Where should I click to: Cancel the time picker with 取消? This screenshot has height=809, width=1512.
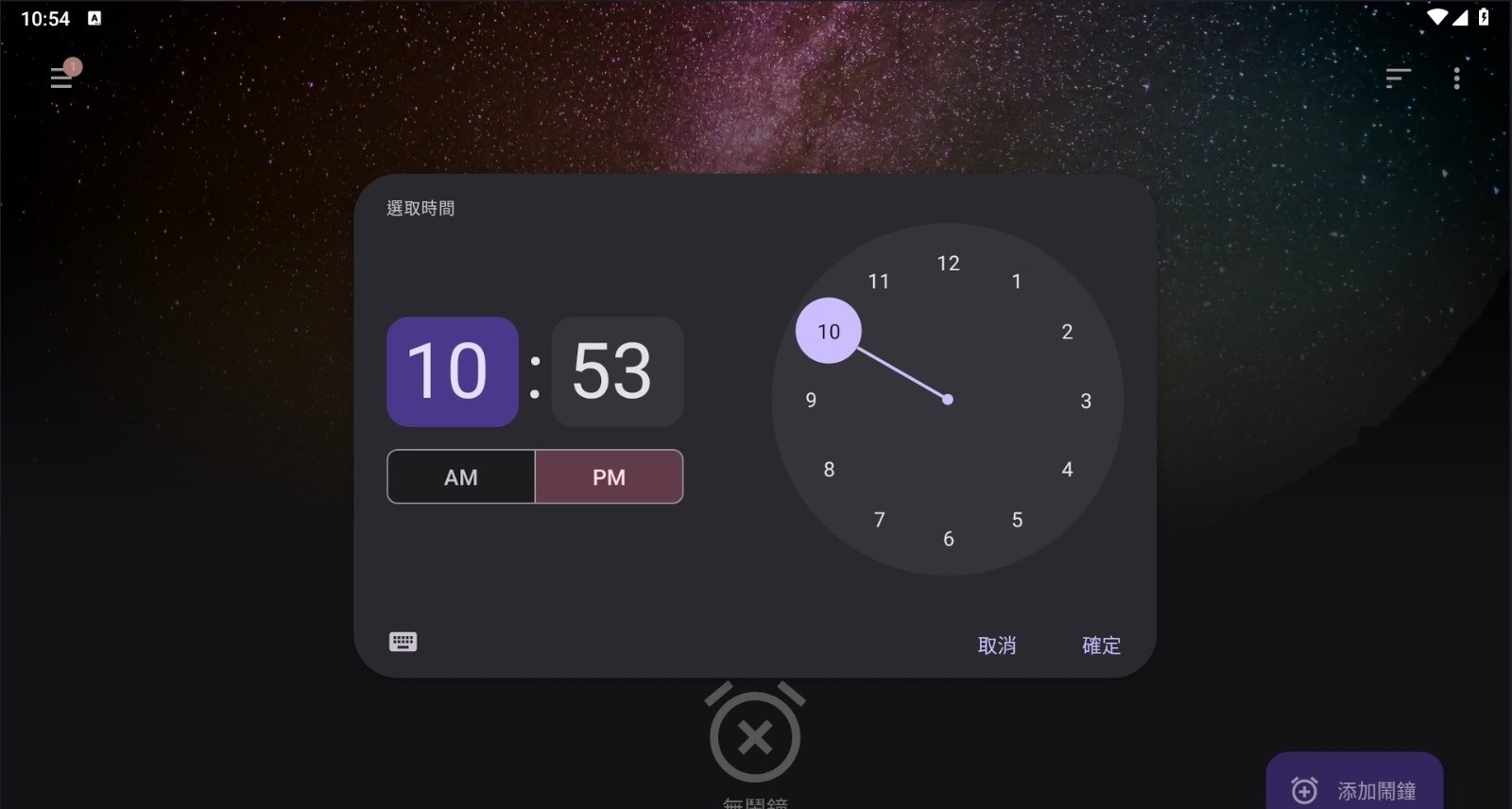point(996,645)
